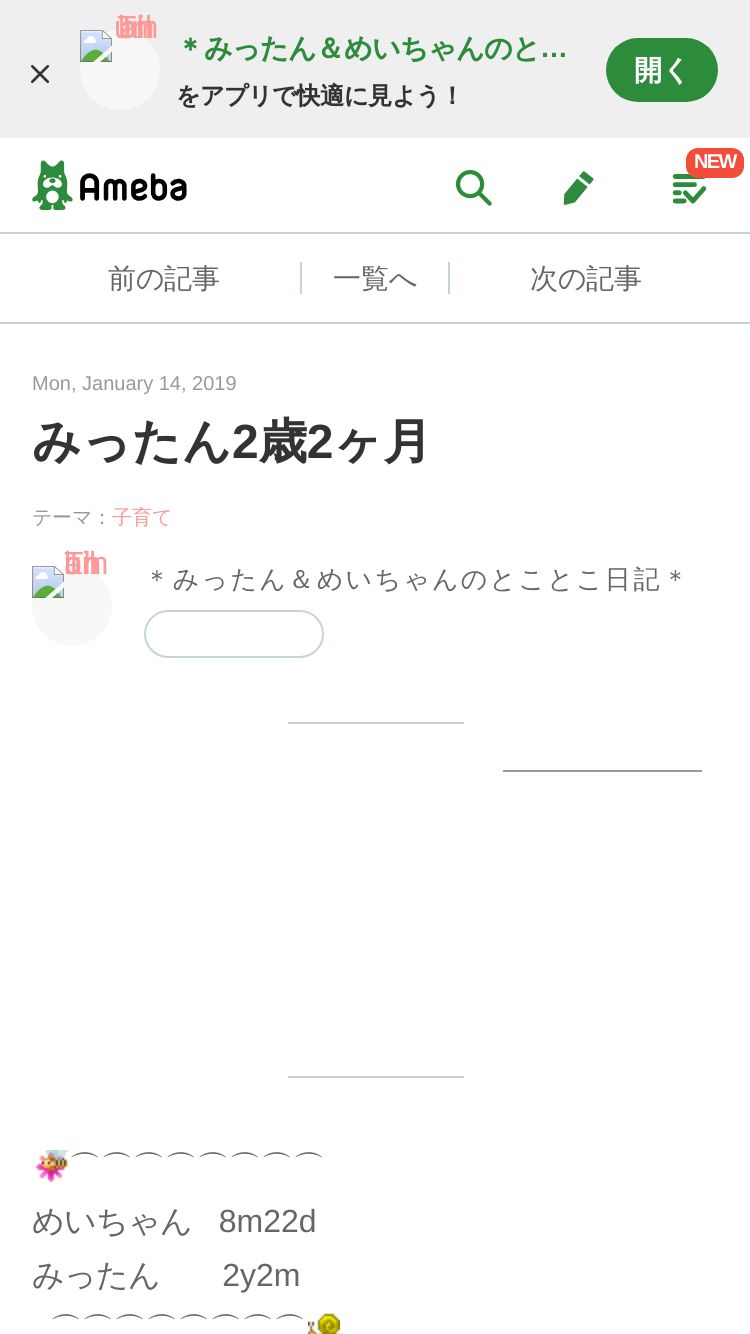The width and height of the screenshot is (750, 1334).
Task: Open the blog title みったん＆めいちゃんのとことこ日記
Action: [415, 579]
